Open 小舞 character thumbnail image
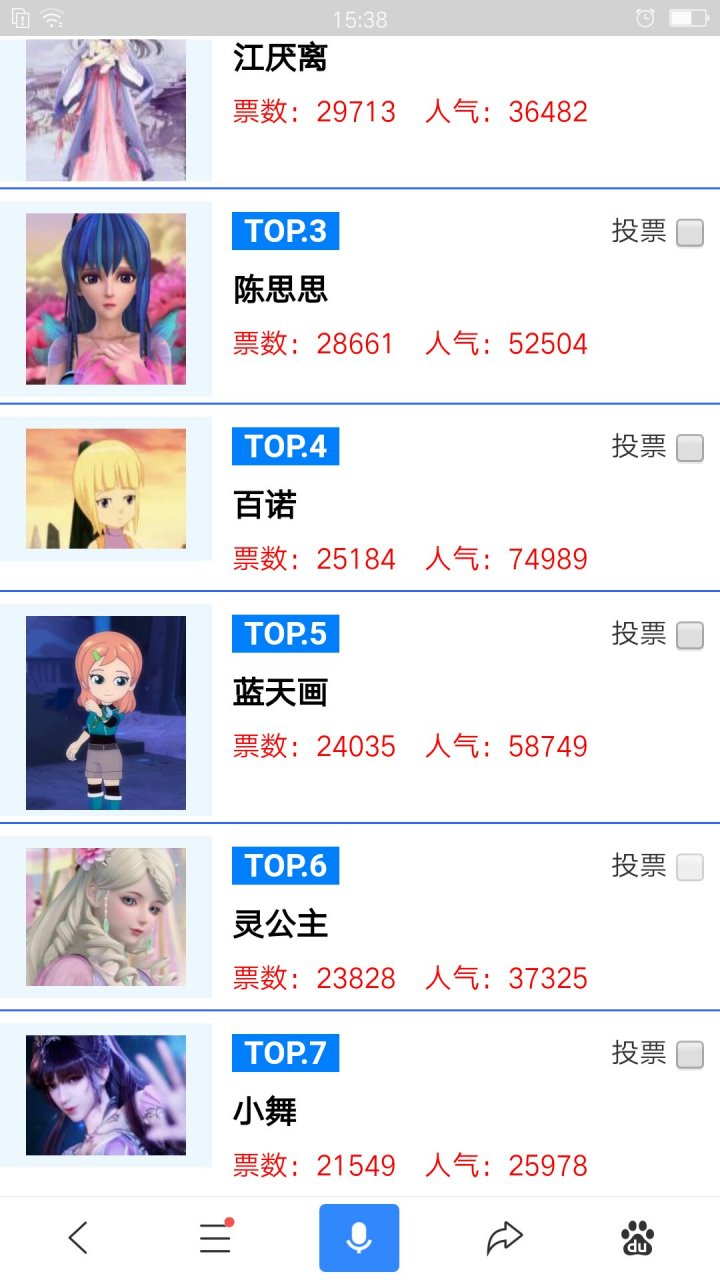The image size is (720, 1280). (x=106, y=1094)
